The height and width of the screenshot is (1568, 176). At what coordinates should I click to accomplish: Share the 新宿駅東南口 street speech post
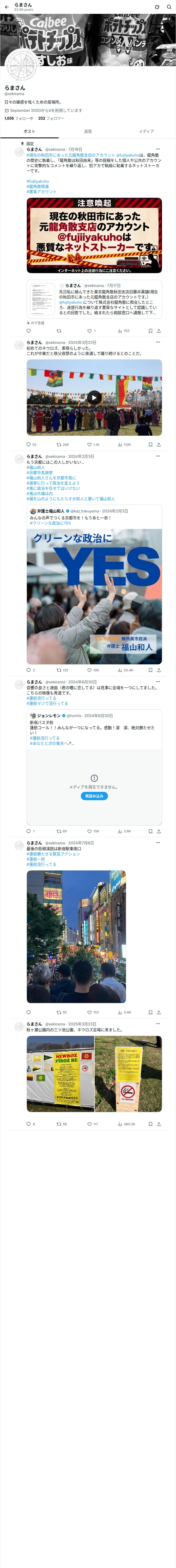[159, 1012]
